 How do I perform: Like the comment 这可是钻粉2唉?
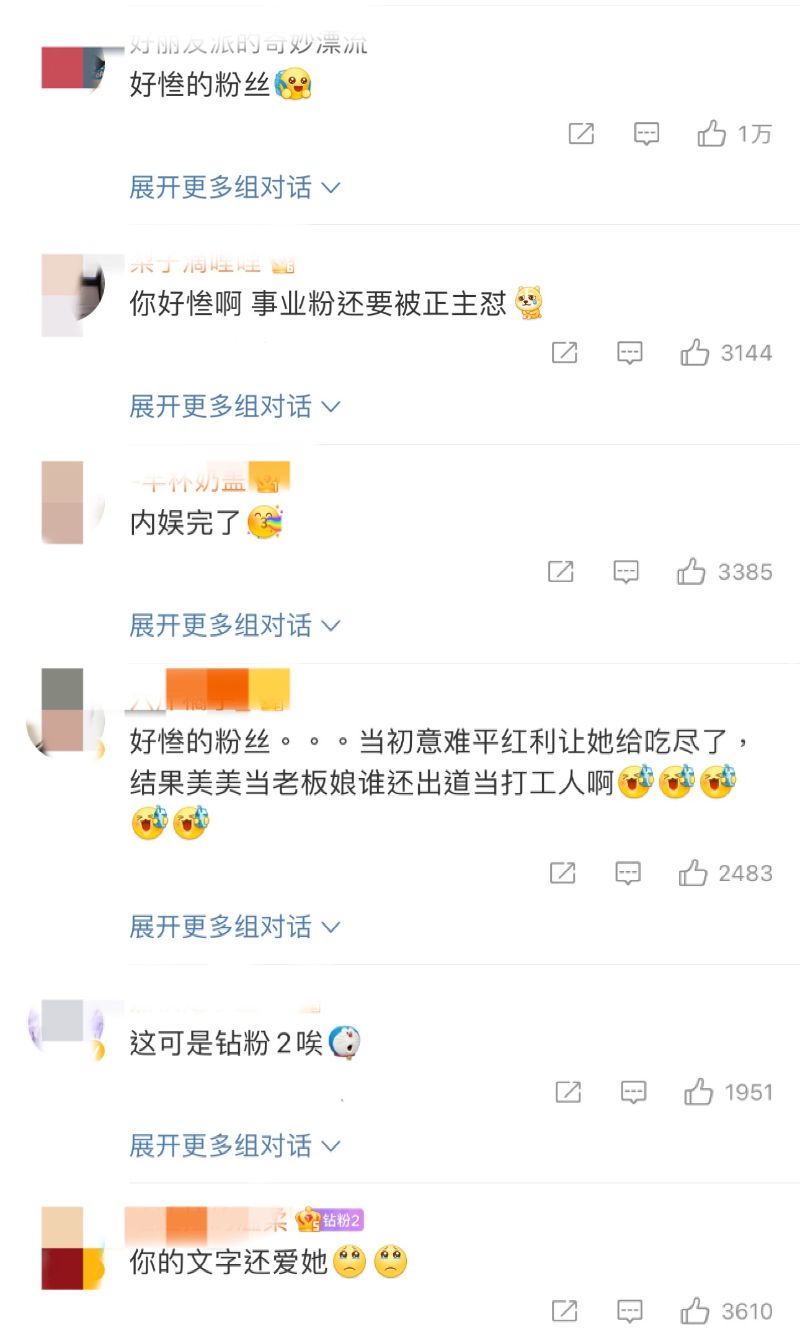(698, 1092)
